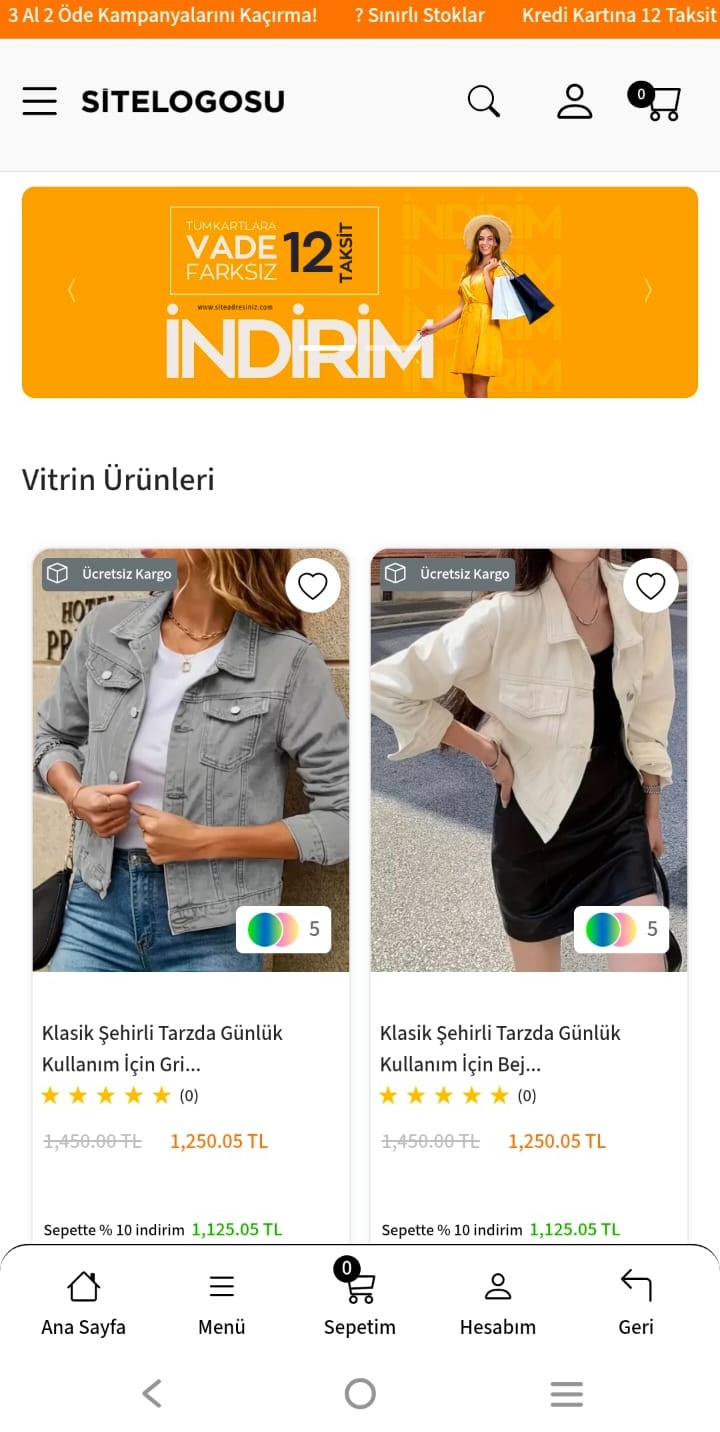Open the user account icon in header
This screenshot has width=720, height=1432.
click(x=574, y=101)
